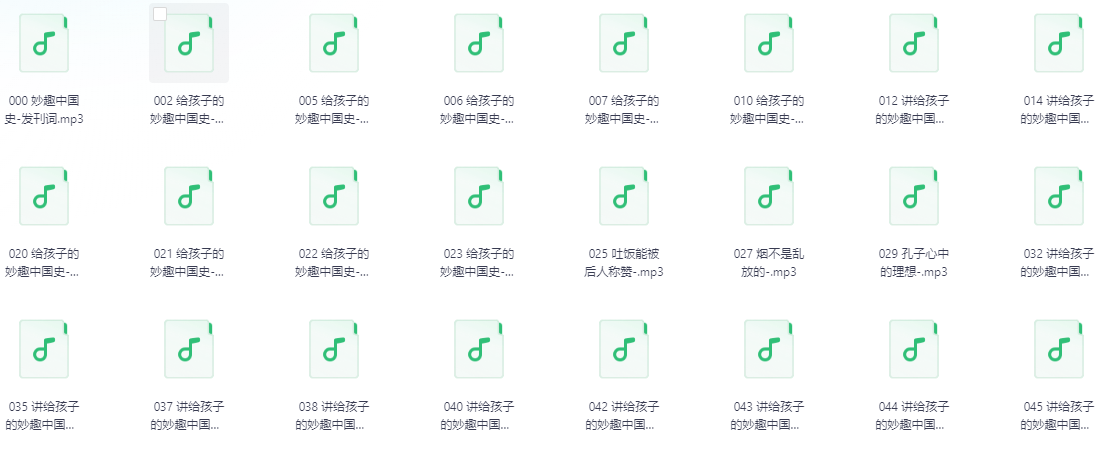1103x455 pixels.
Task: Open audio file 020 给孩子的妙趣中国史
Action: click(44, 196)
